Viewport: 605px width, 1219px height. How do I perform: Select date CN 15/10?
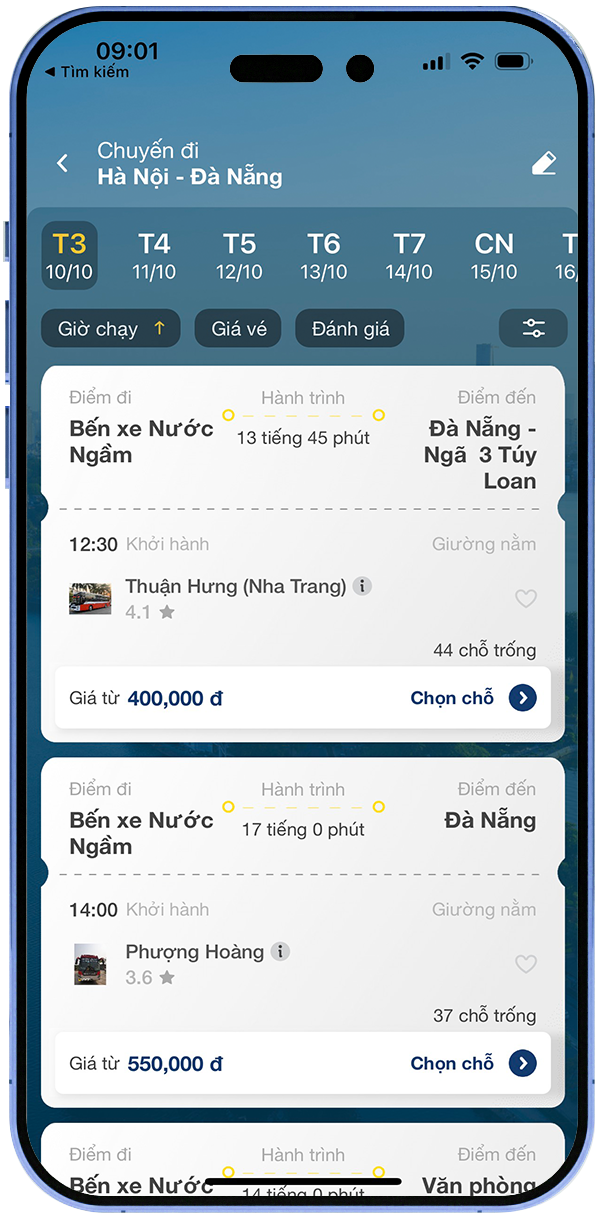click(x=494, y=256)
